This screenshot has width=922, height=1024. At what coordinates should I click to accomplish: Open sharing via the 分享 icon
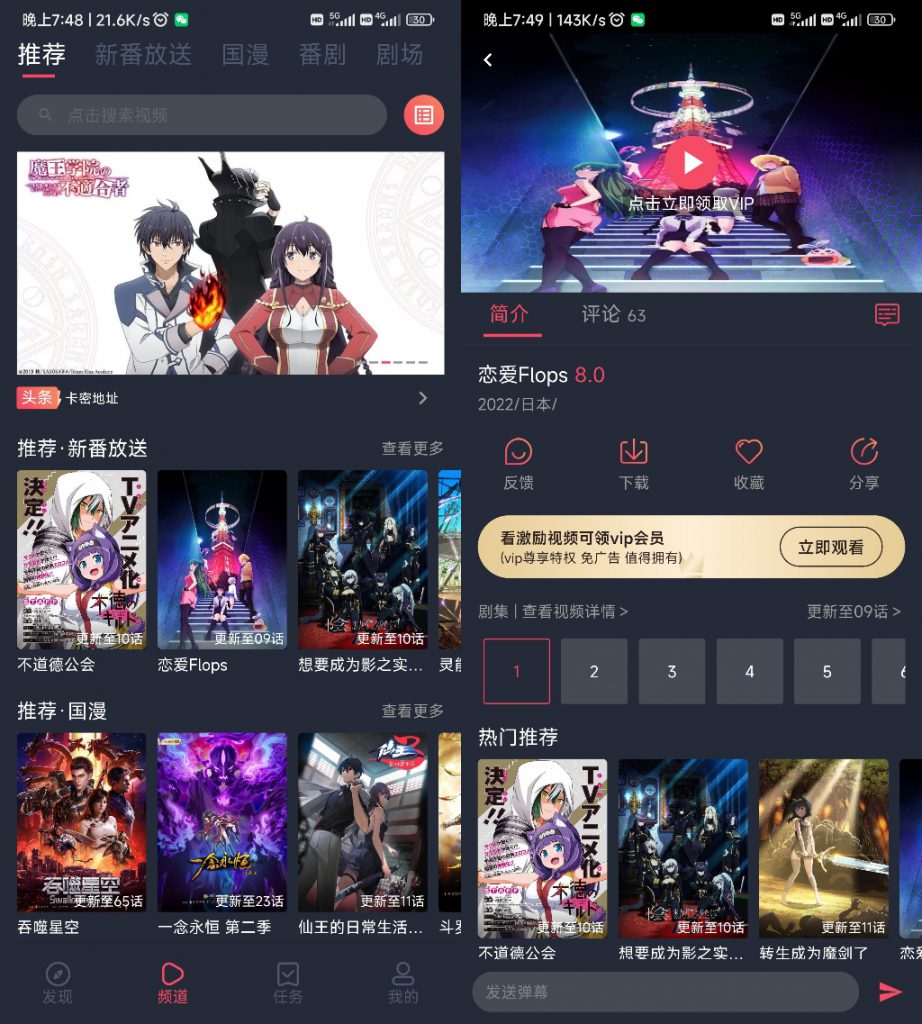(x=863, y=462)
